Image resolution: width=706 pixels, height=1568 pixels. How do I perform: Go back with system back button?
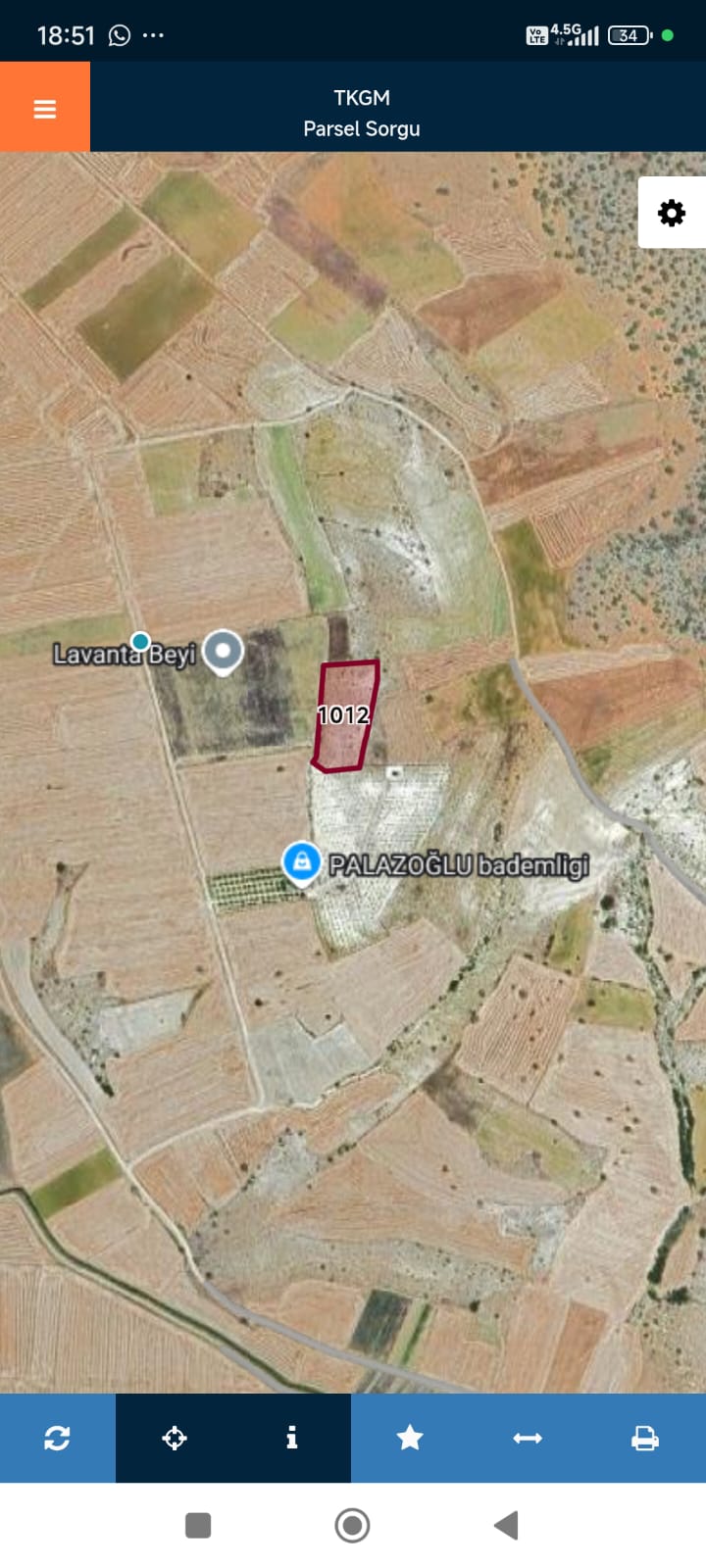[506, 1525]
